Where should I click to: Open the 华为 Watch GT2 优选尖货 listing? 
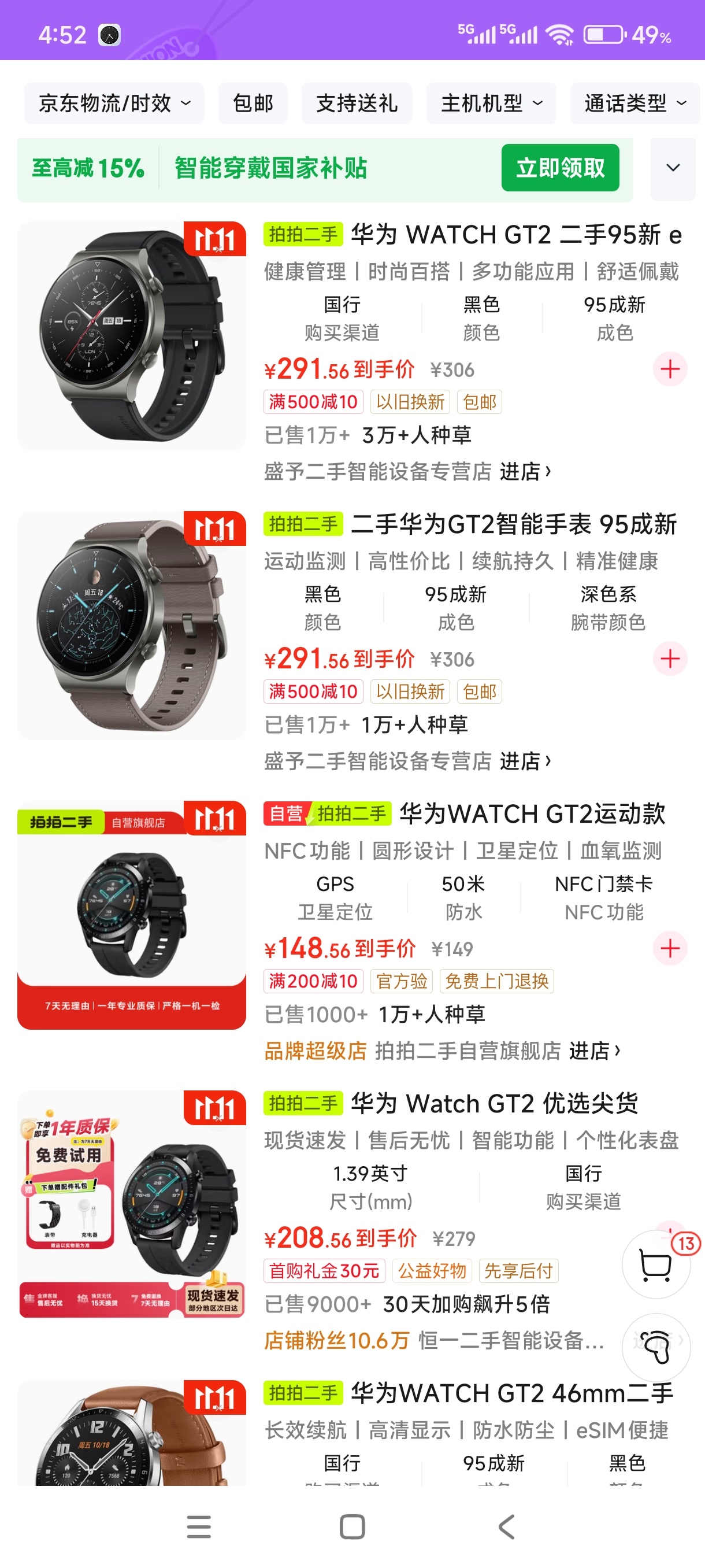click(494, 1104)
